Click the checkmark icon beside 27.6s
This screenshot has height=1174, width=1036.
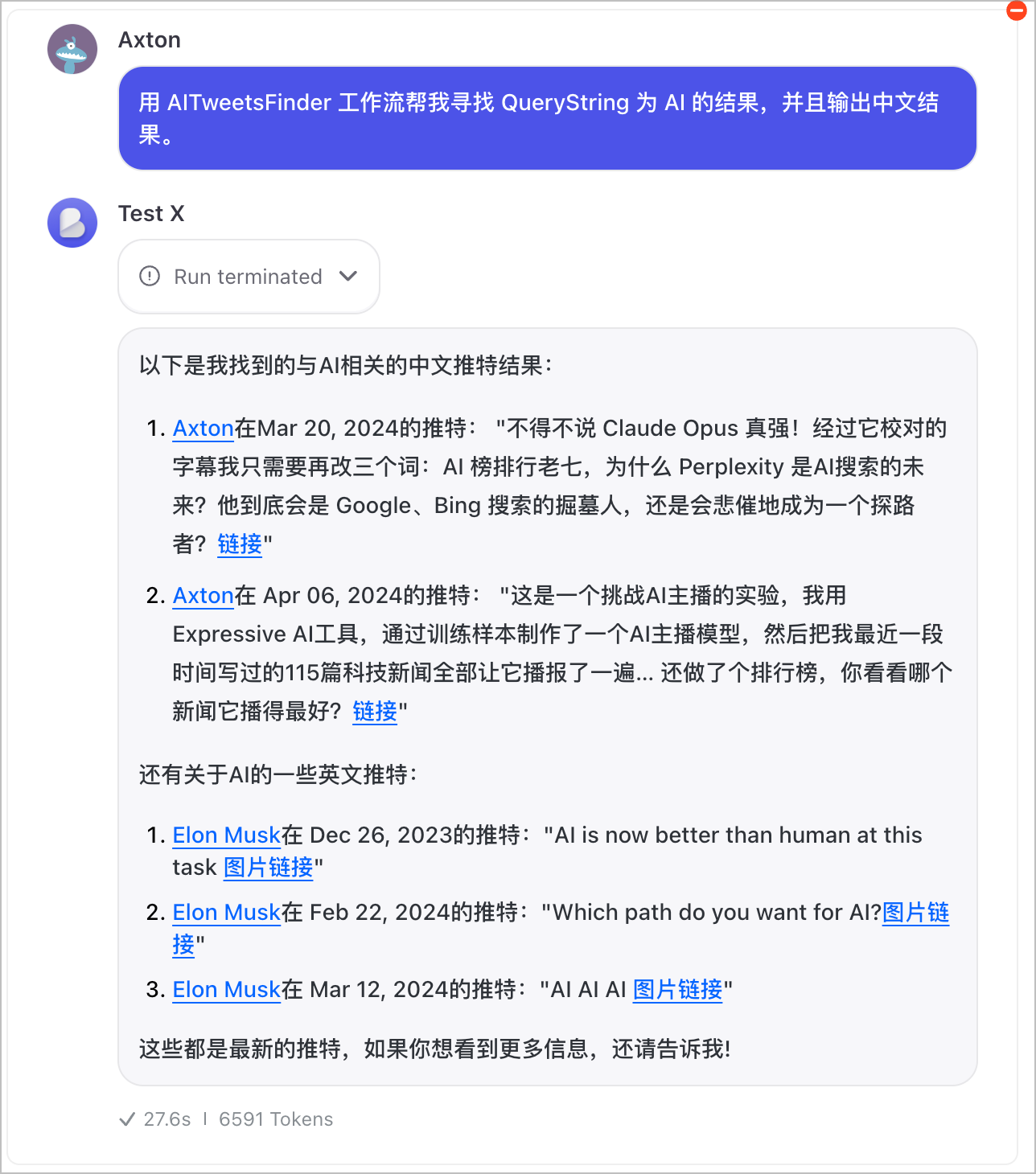[x=126, y=1119]
